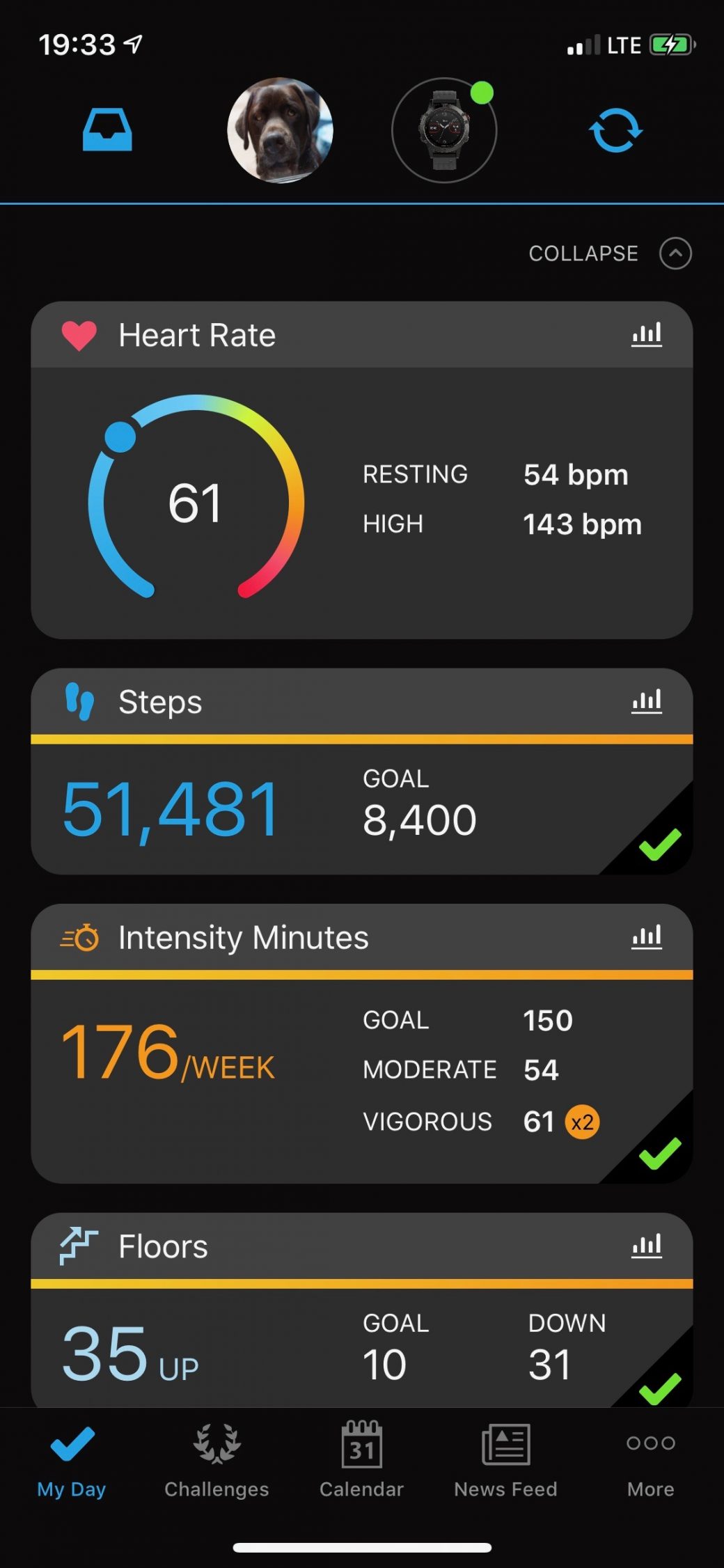Open the Heart Rate card details
724x1568 pixels.
click(361, 501)
